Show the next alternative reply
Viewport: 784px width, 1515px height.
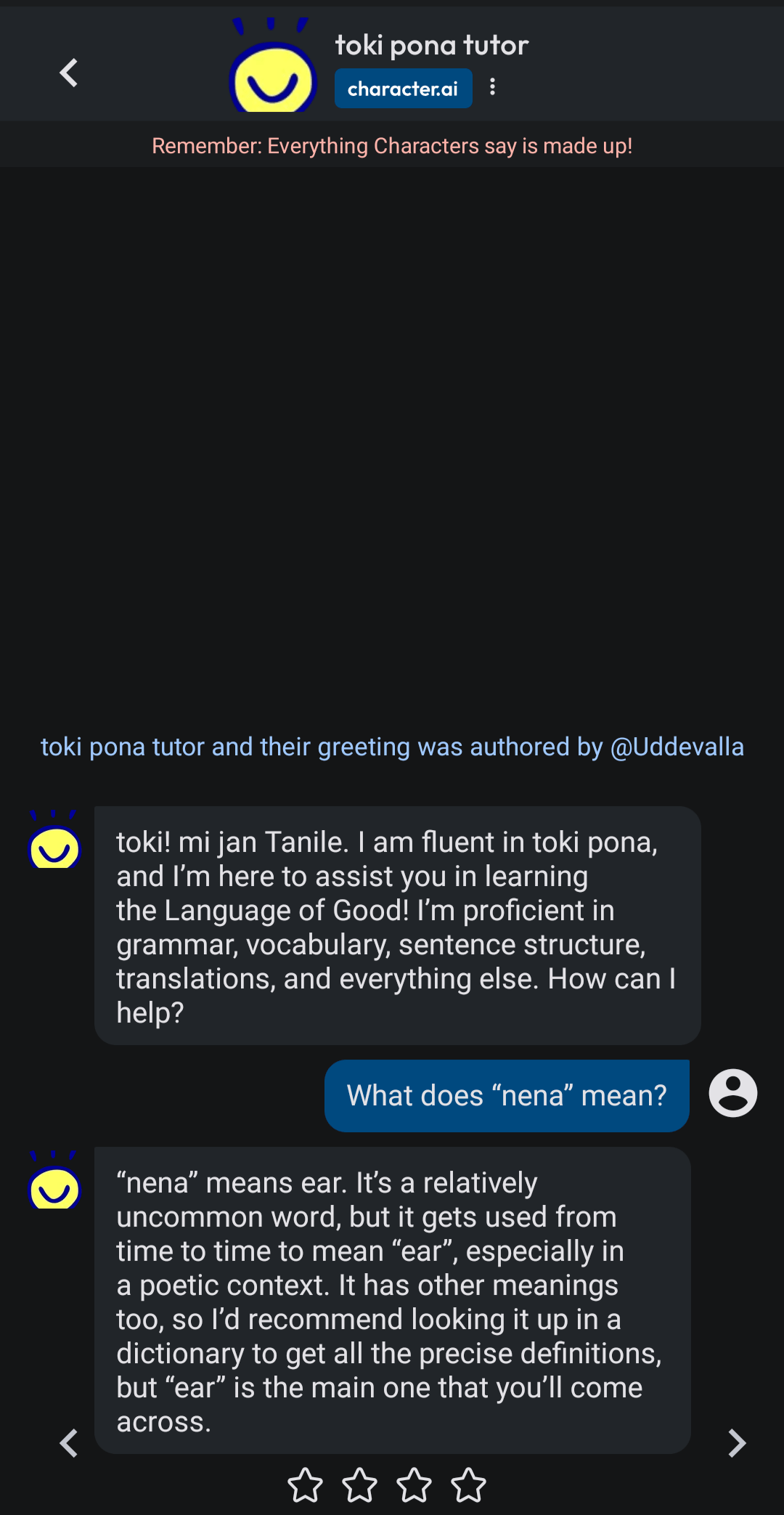(x=736, y=1443)
